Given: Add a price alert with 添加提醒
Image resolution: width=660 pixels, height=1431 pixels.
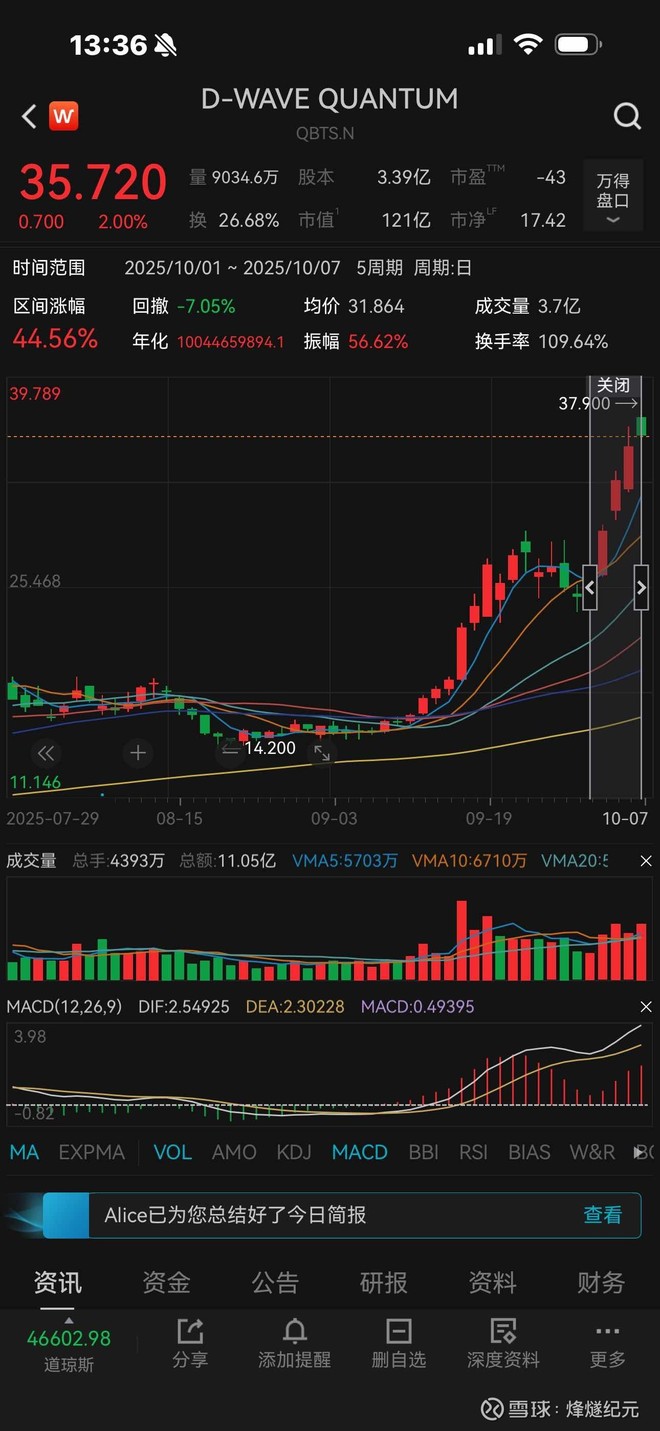Looking at the screenshot, I should [294, 1343].
